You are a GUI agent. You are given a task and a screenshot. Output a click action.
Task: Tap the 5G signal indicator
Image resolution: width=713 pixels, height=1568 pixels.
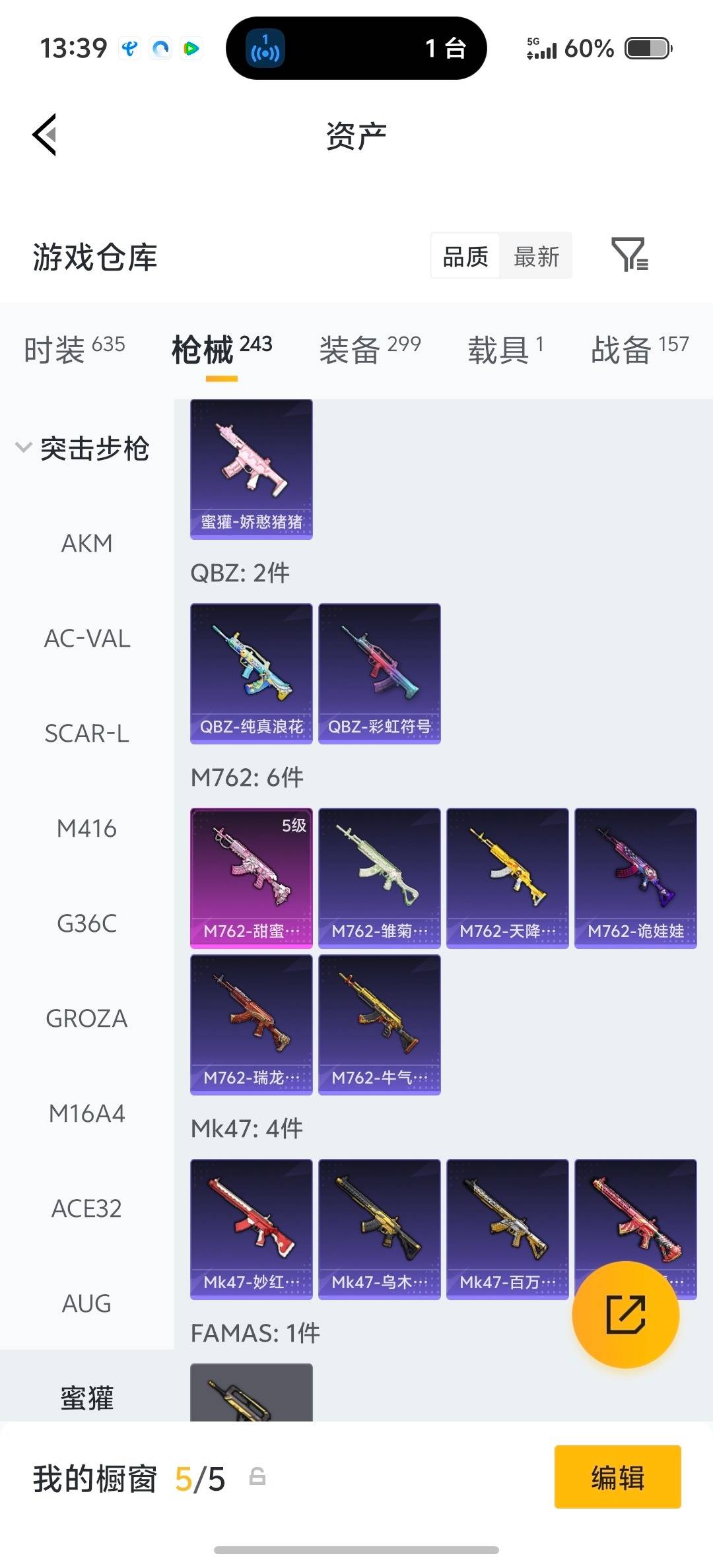pos(541,48)
